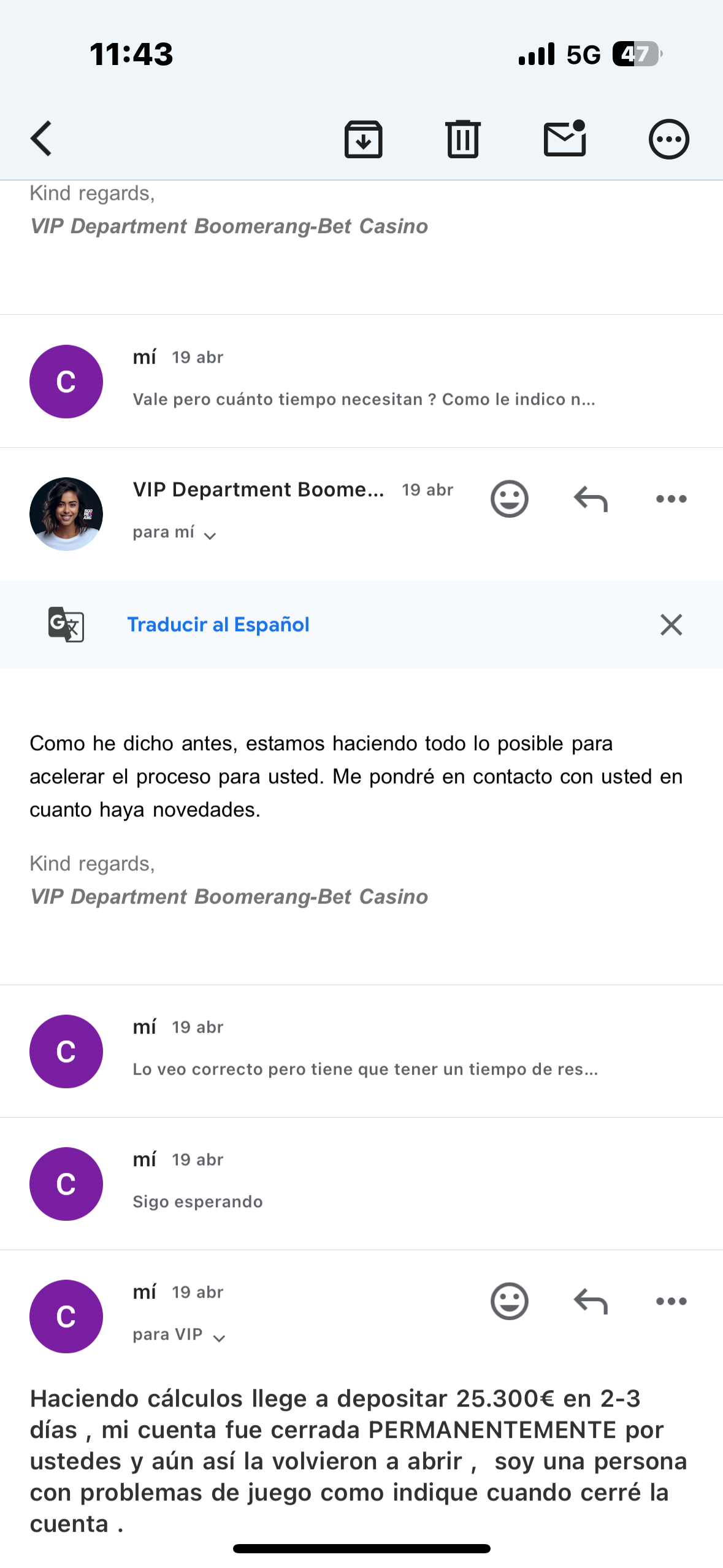
Task: Add emoji reaction to VIP Department message
Action: (x=509, y=499)
